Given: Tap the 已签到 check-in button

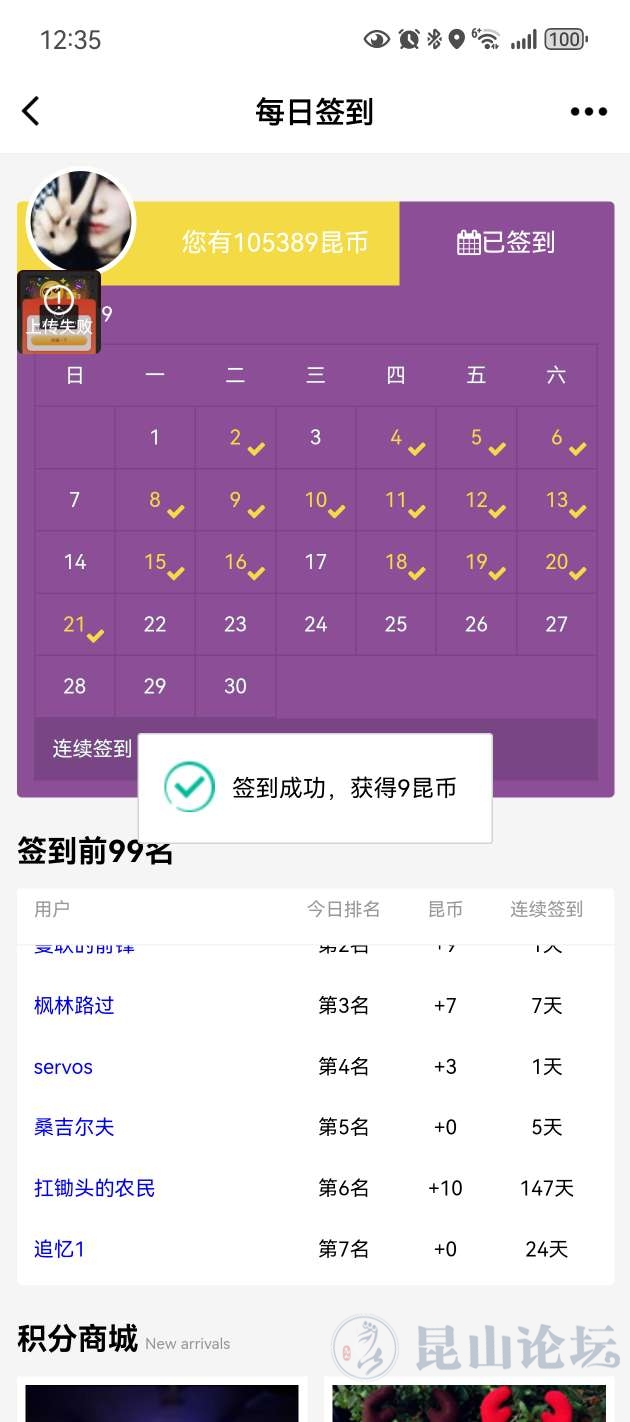Looking at the screenshot, I should point(506,242).
